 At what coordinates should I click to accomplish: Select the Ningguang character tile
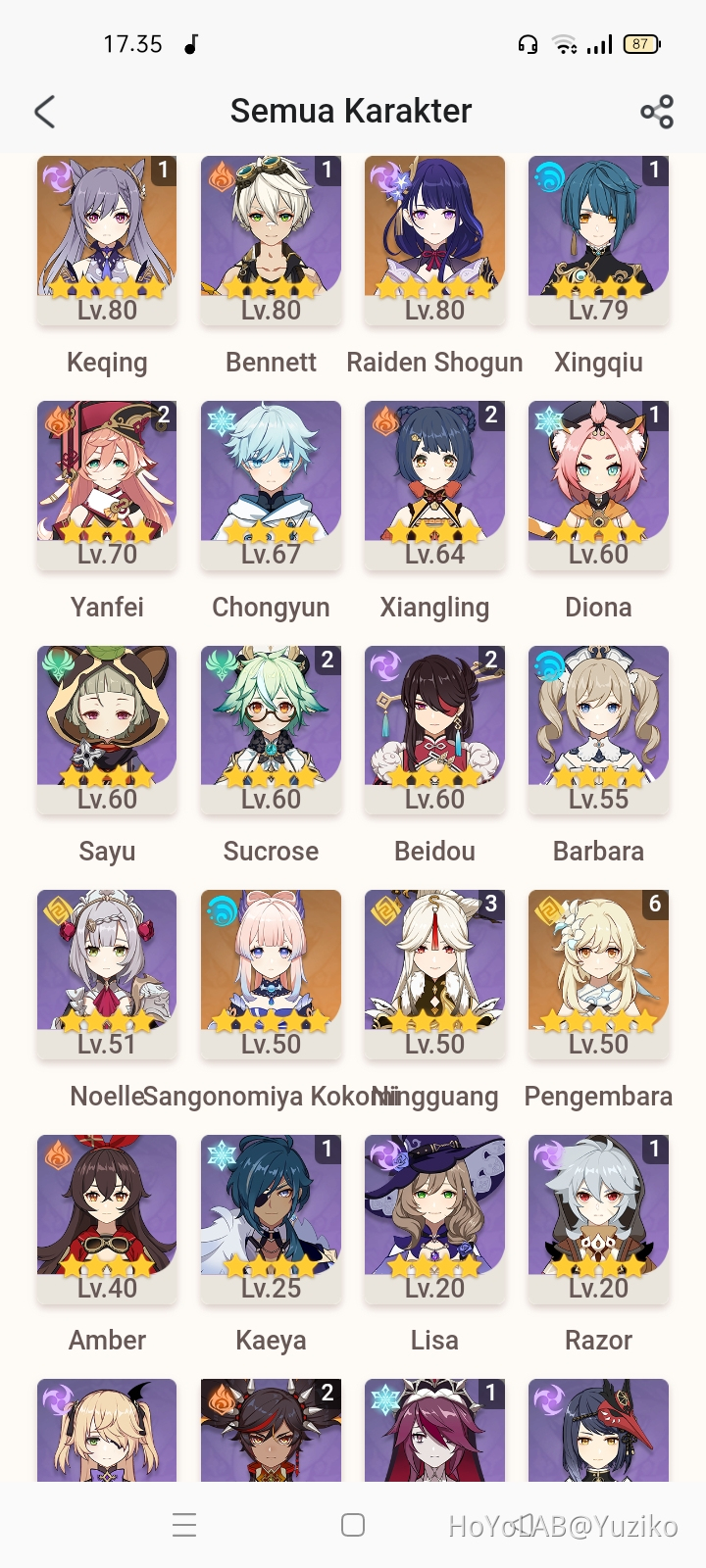[x=434, y=974]
